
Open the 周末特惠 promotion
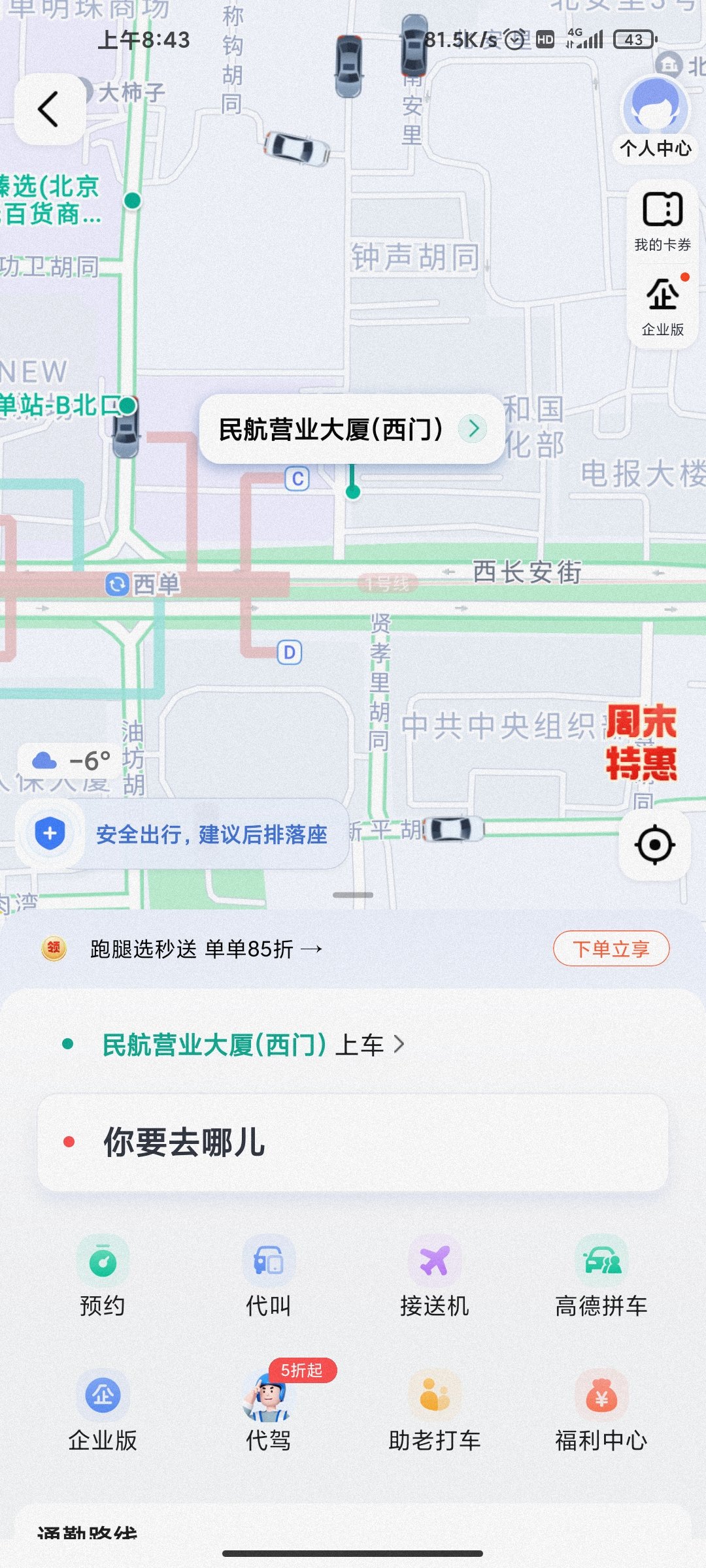tap(641, 742)
